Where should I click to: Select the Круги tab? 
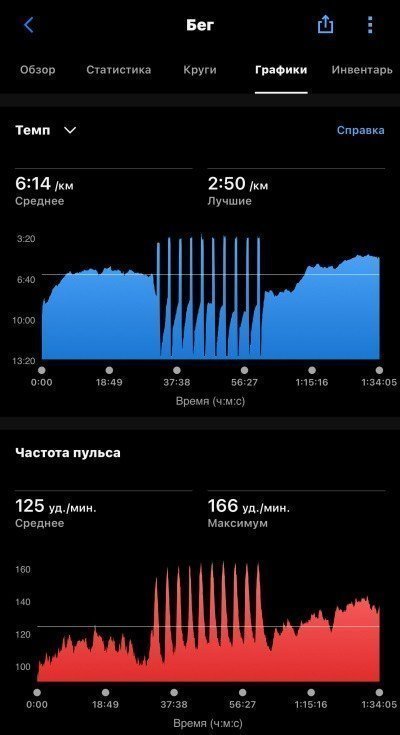(x=200, y=70)
